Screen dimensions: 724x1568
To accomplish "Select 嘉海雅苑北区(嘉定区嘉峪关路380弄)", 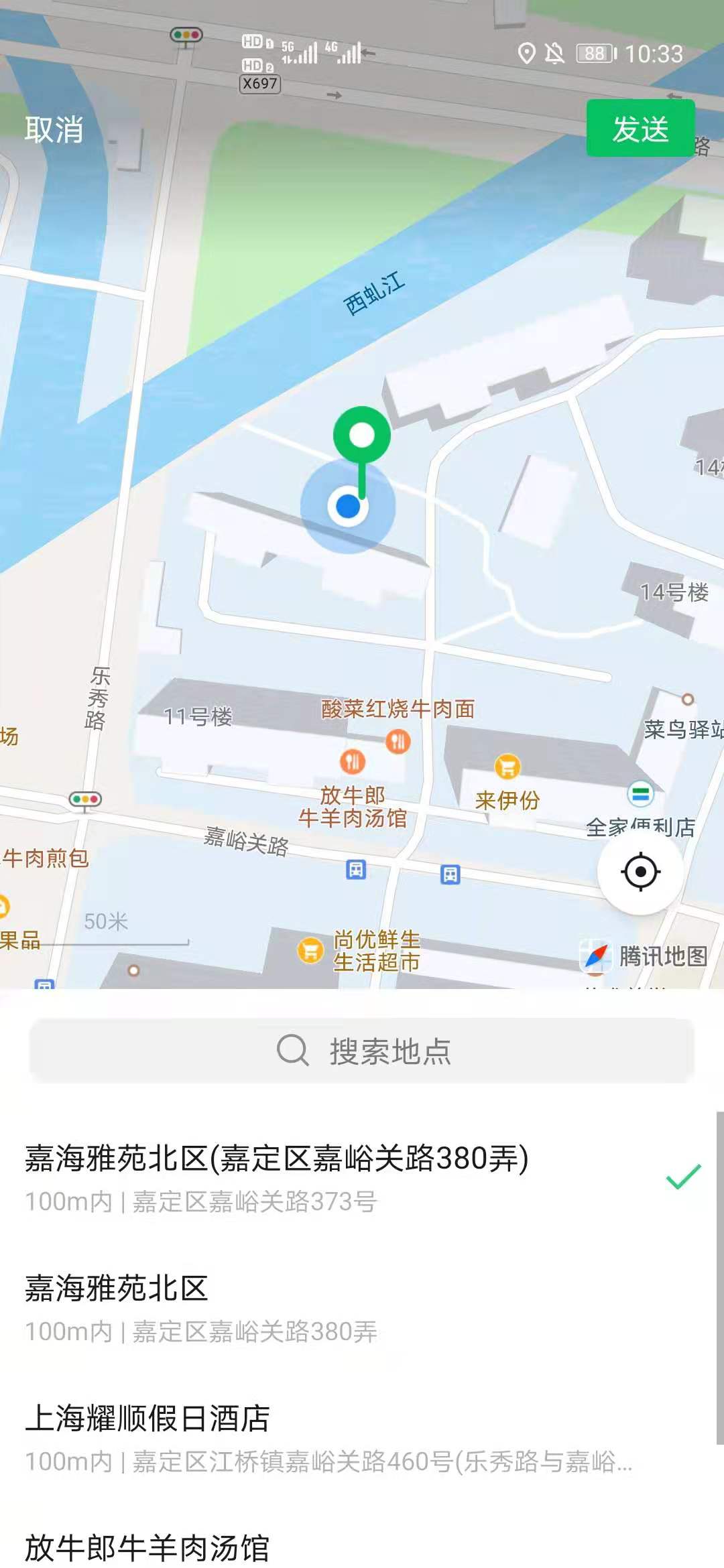I will tap(335, 1177).
